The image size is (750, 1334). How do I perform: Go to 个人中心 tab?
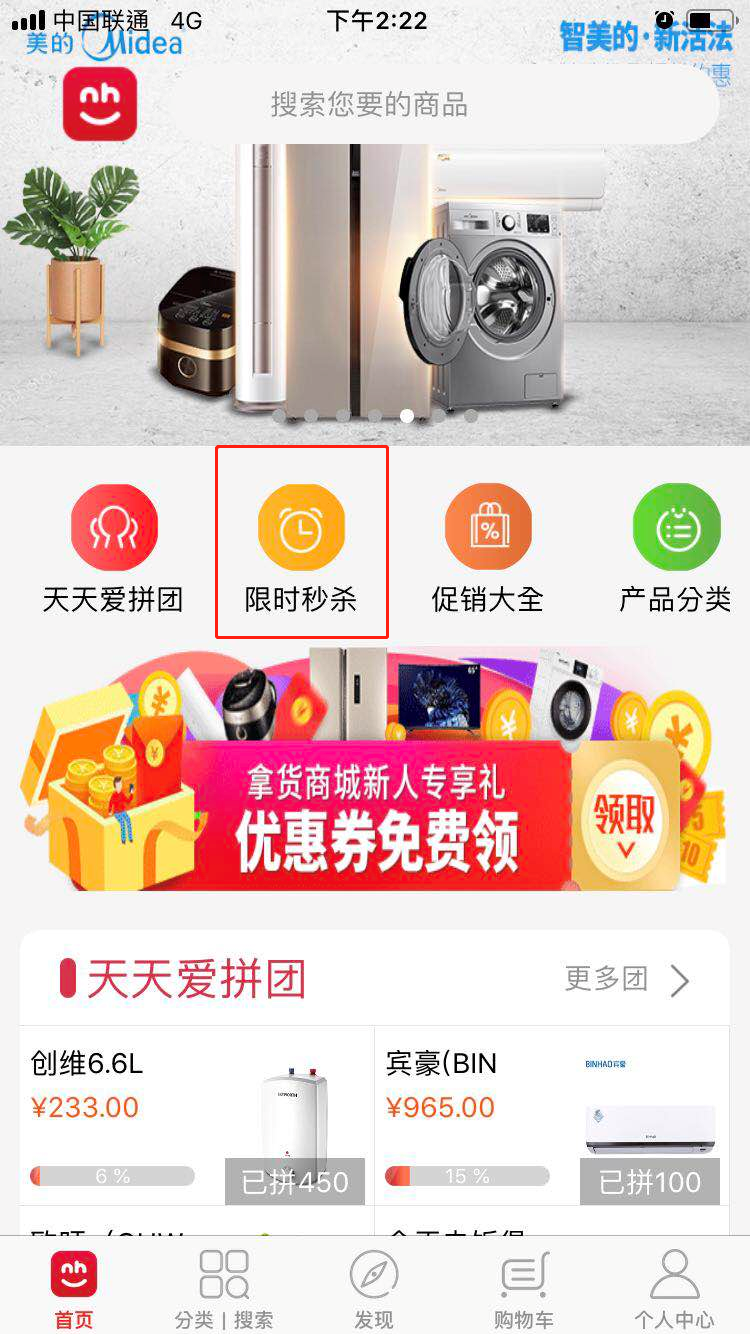(674, 1289)
